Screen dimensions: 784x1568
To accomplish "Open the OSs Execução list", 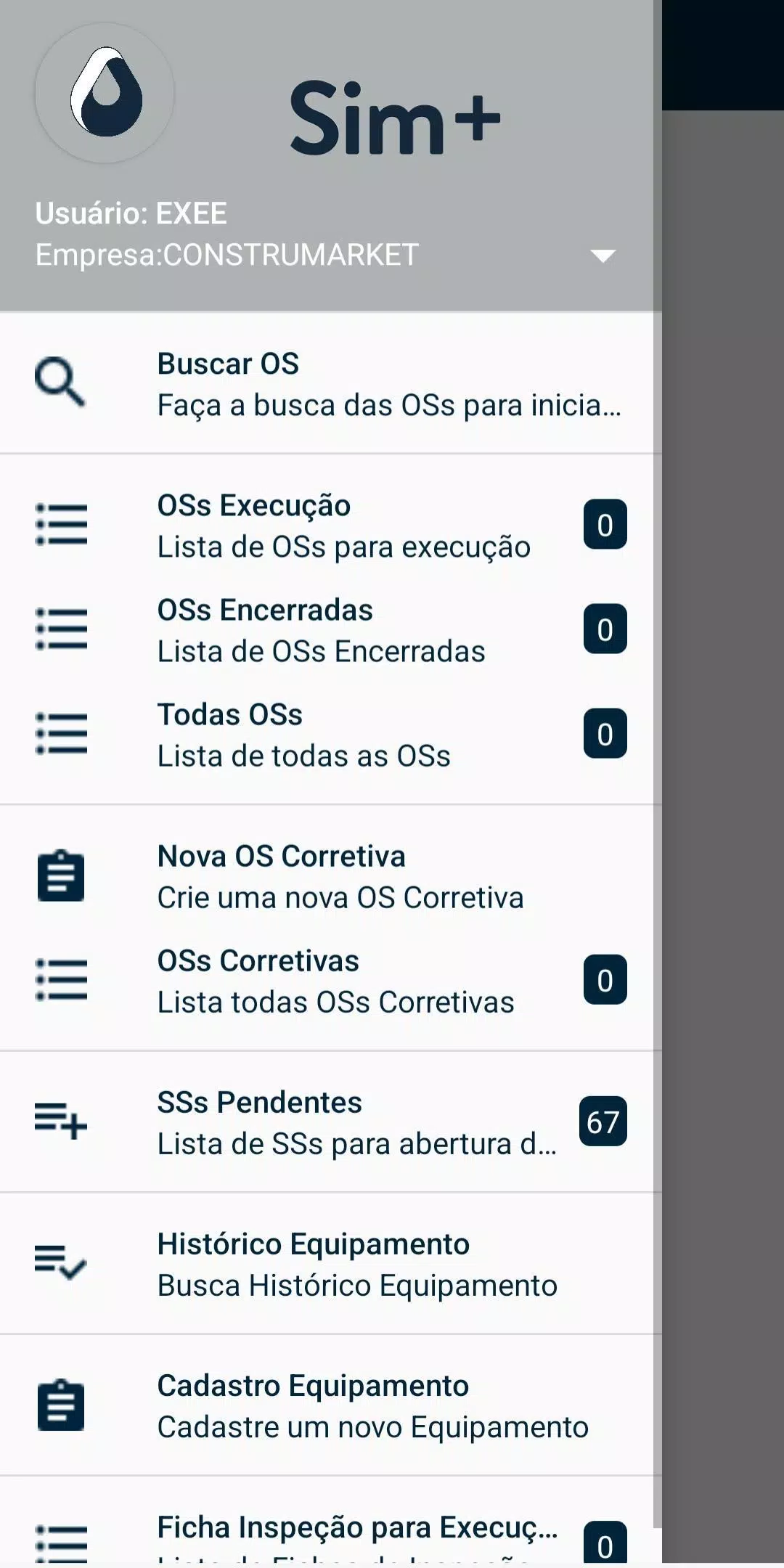I will (331, 526).
